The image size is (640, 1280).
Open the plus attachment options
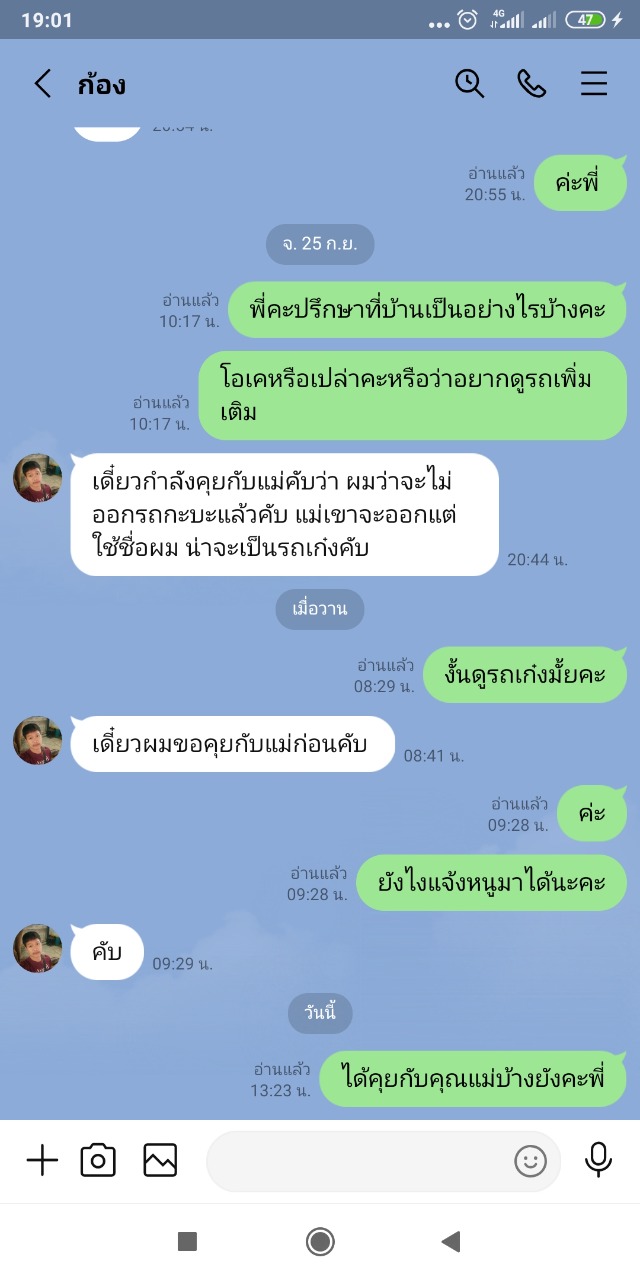click(42, 1160)
